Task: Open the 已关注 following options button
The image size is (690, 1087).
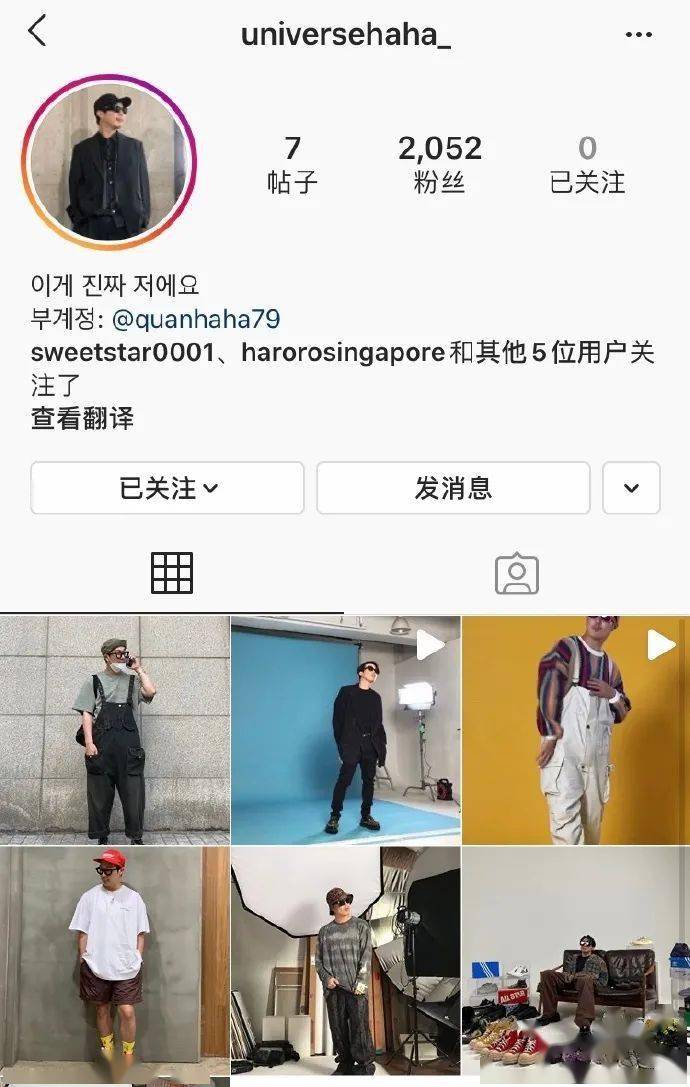Action: (167, 488)
